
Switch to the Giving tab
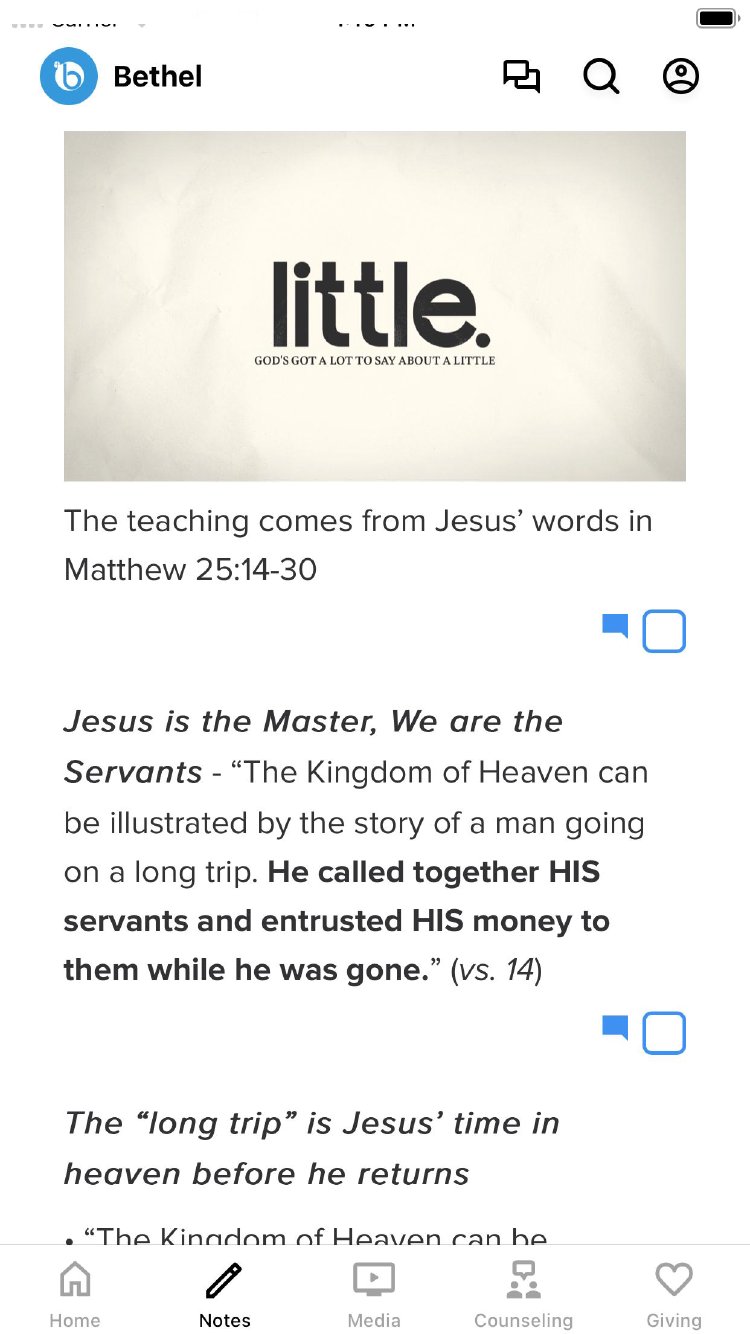tap(674, 1294)
